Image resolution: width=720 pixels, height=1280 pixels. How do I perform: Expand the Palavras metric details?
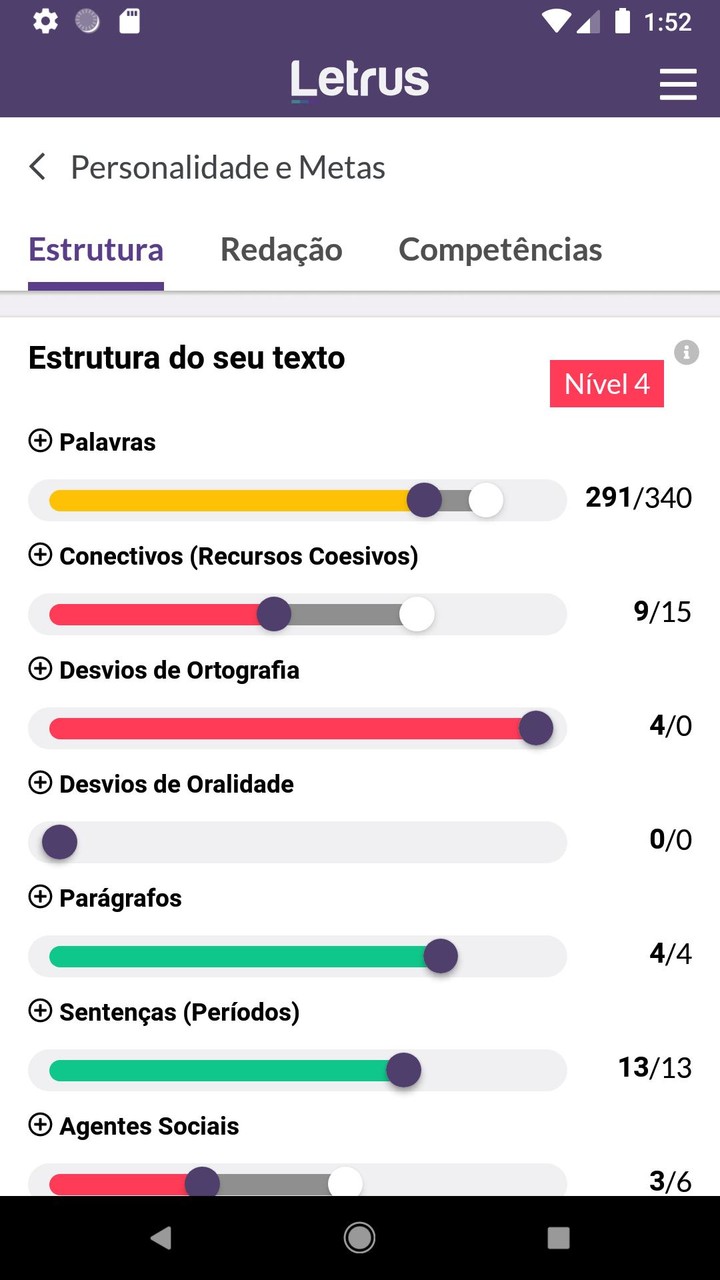click(40, 441)
